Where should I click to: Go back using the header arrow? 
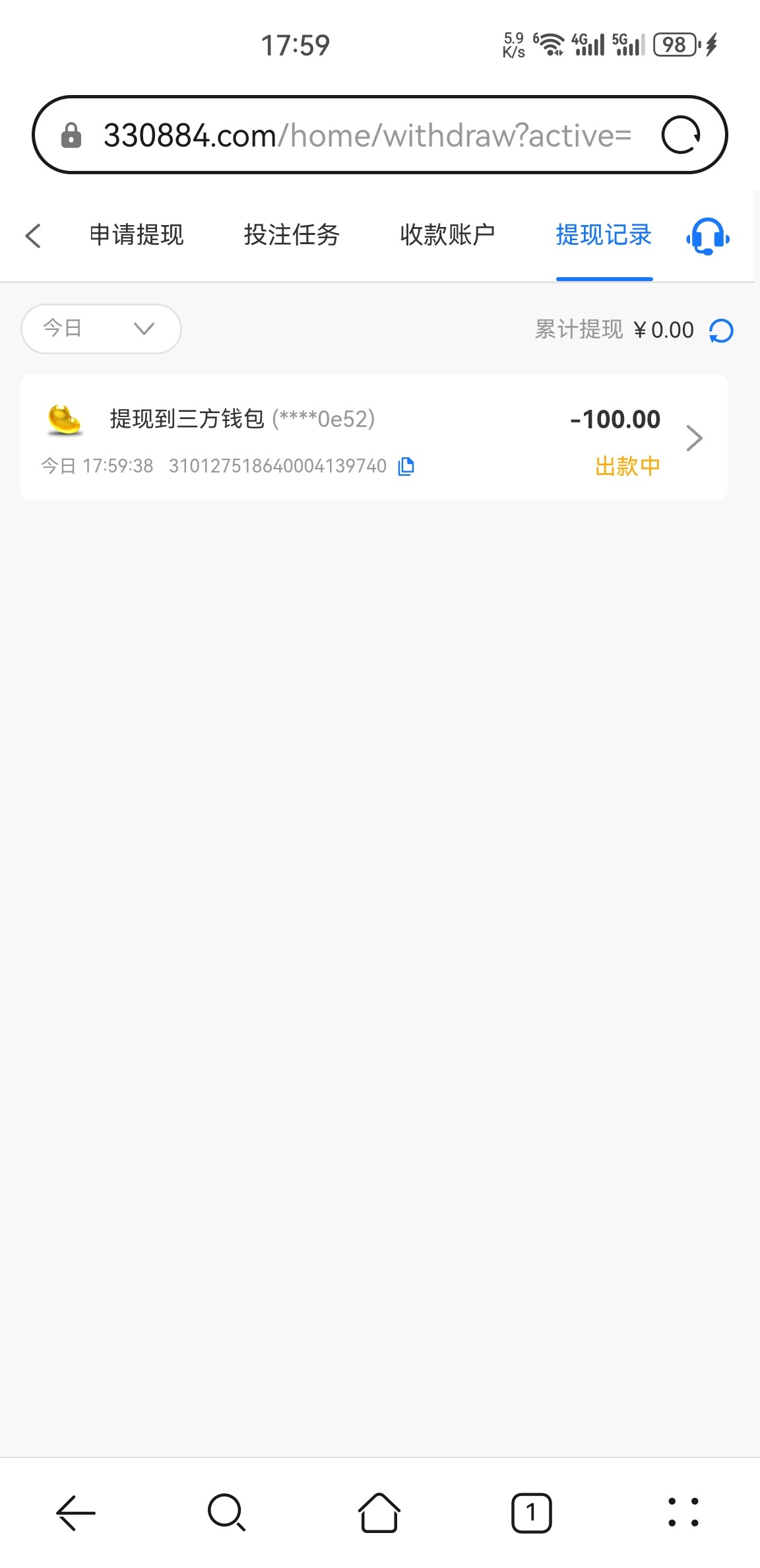pos(34,236)
